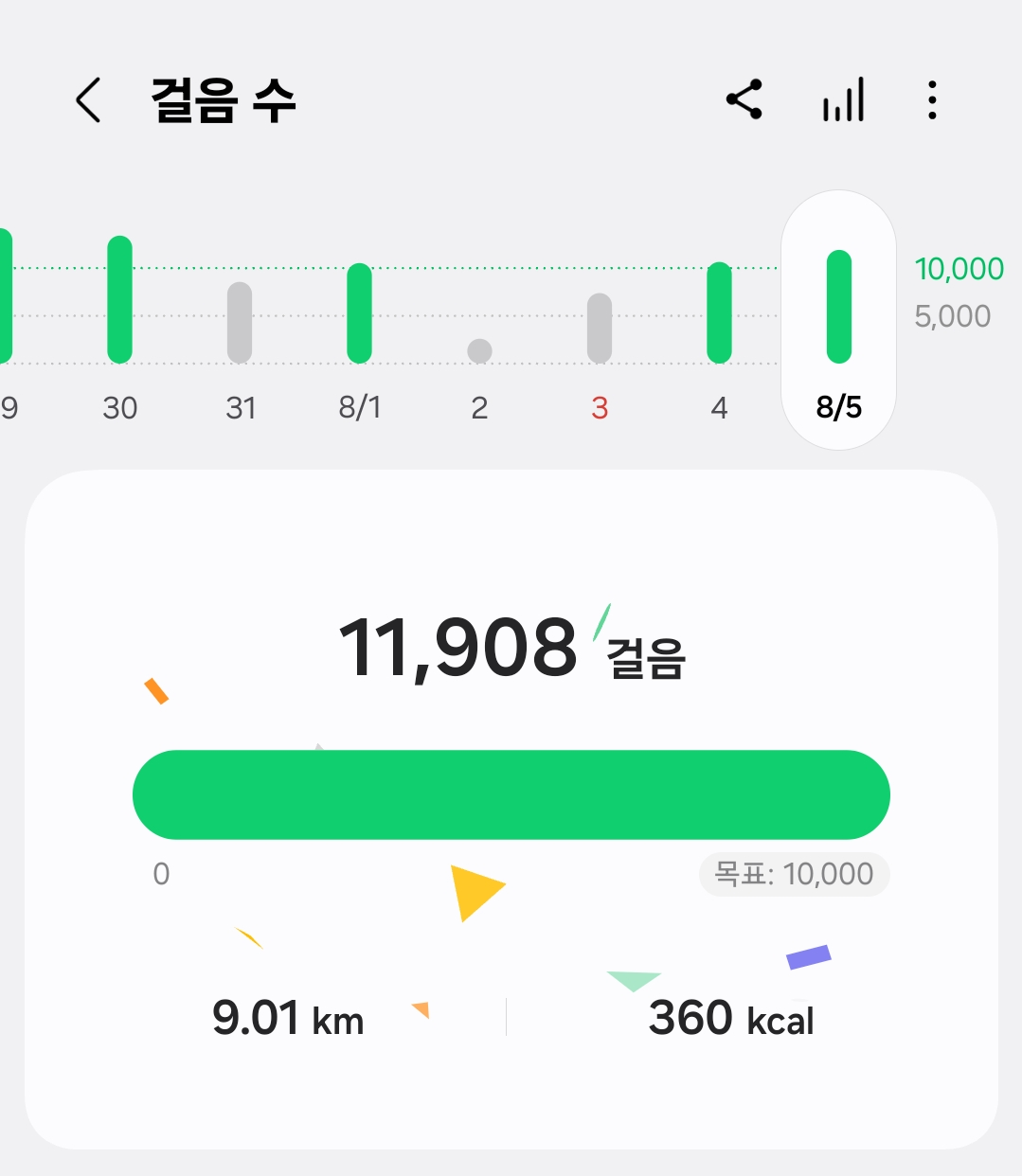The image size is (1022, 1176).
Task: Open the overflow menu
Action: point(932,99)
